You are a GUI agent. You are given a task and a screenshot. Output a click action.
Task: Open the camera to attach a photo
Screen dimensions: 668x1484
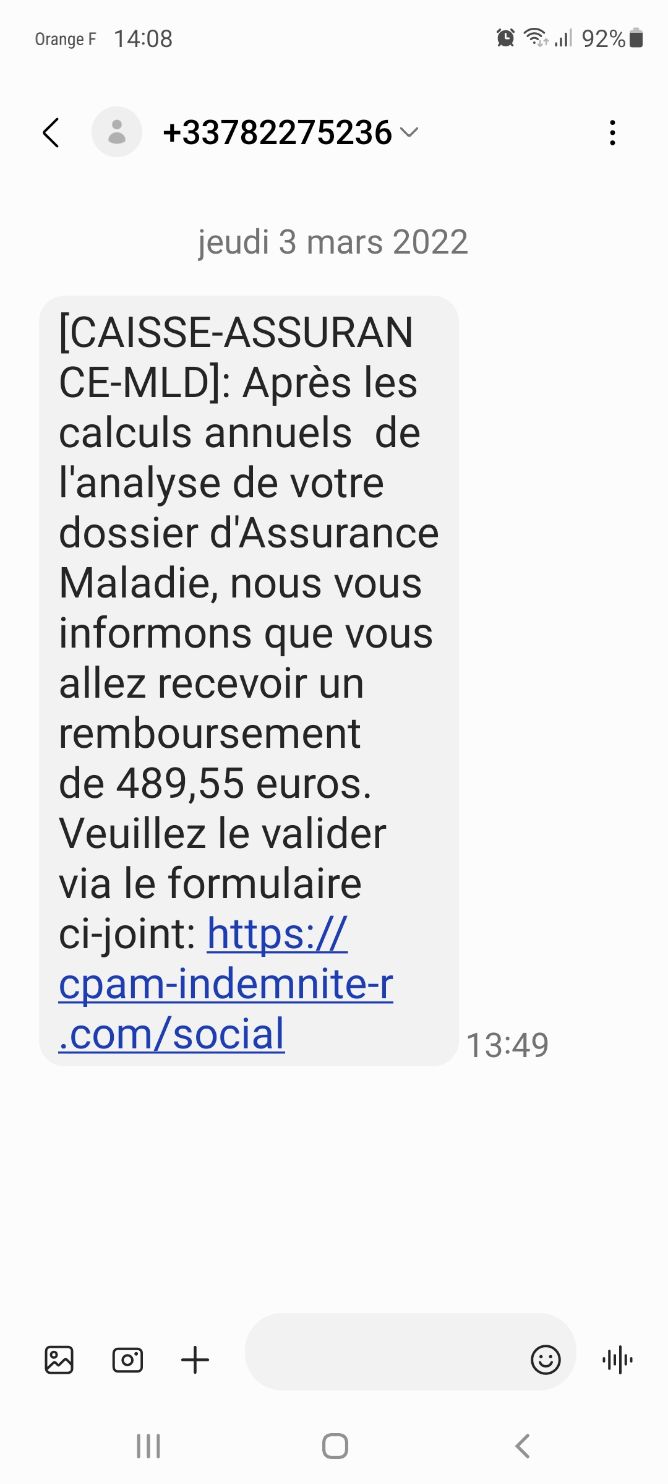[x=127, y=1360]
